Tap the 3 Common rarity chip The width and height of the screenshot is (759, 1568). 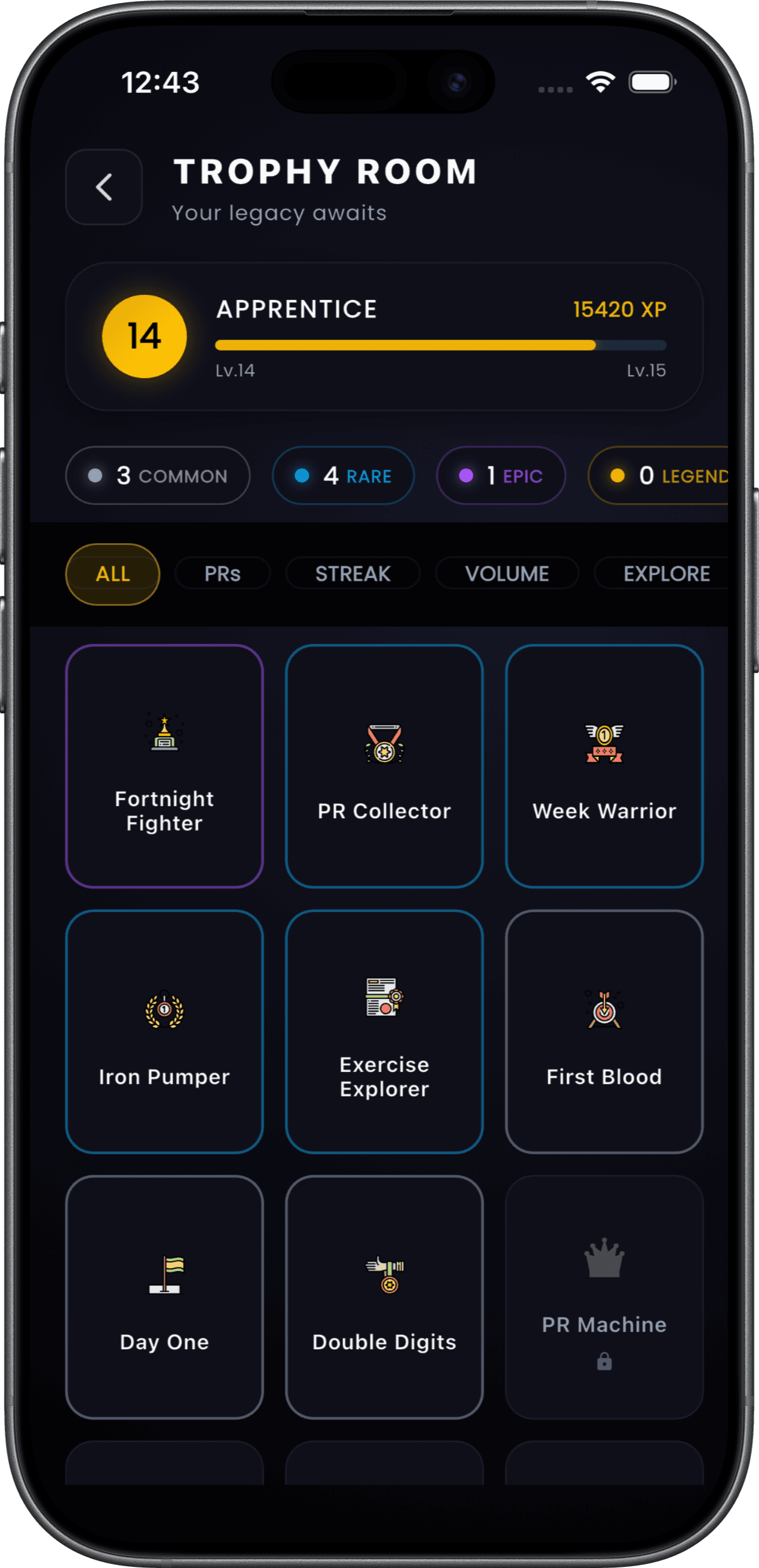point(158,475)
